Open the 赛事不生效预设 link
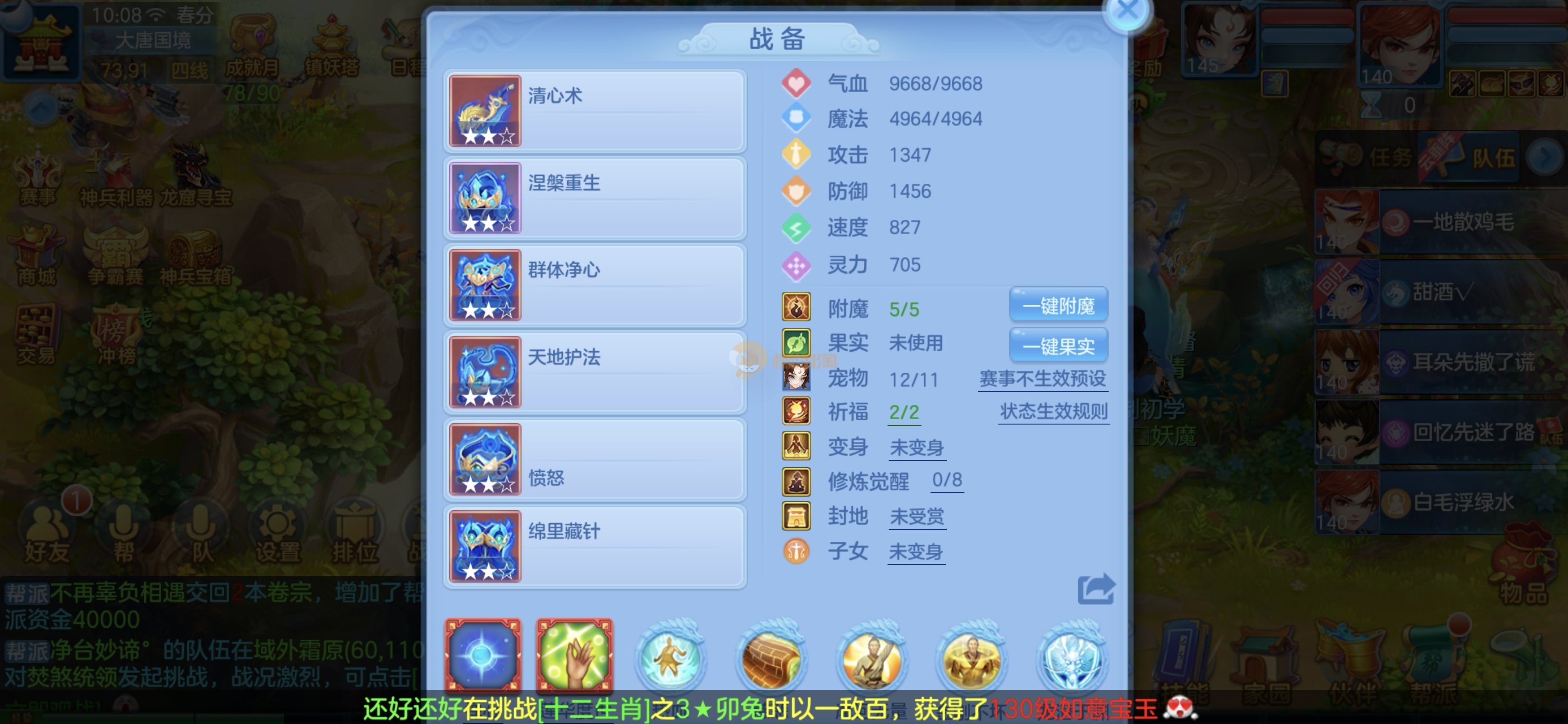1568x724 pixels. point(1042,379)
